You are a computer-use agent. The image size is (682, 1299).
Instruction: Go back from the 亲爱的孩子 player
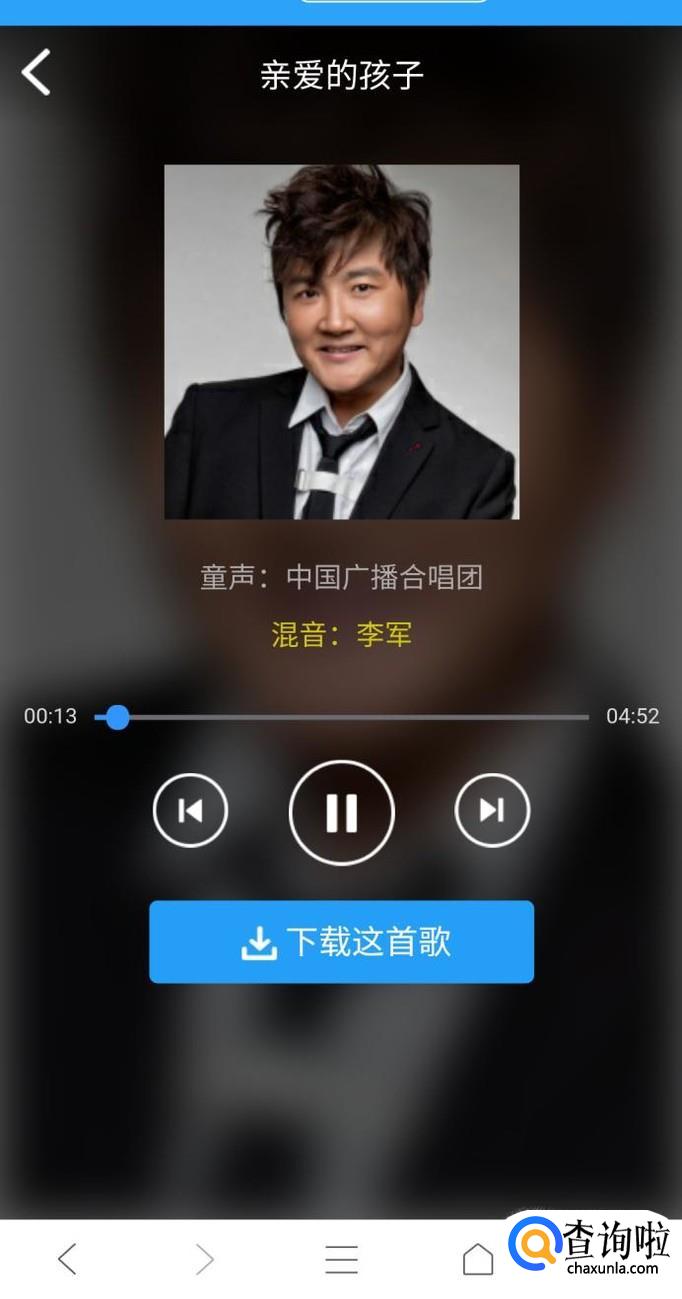coord(37,73)
